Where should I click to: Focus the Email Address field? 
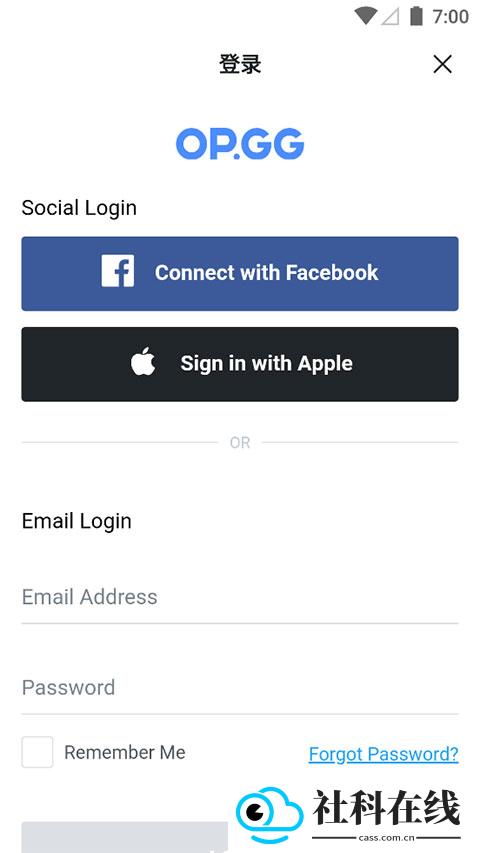[x=240, y=597]
